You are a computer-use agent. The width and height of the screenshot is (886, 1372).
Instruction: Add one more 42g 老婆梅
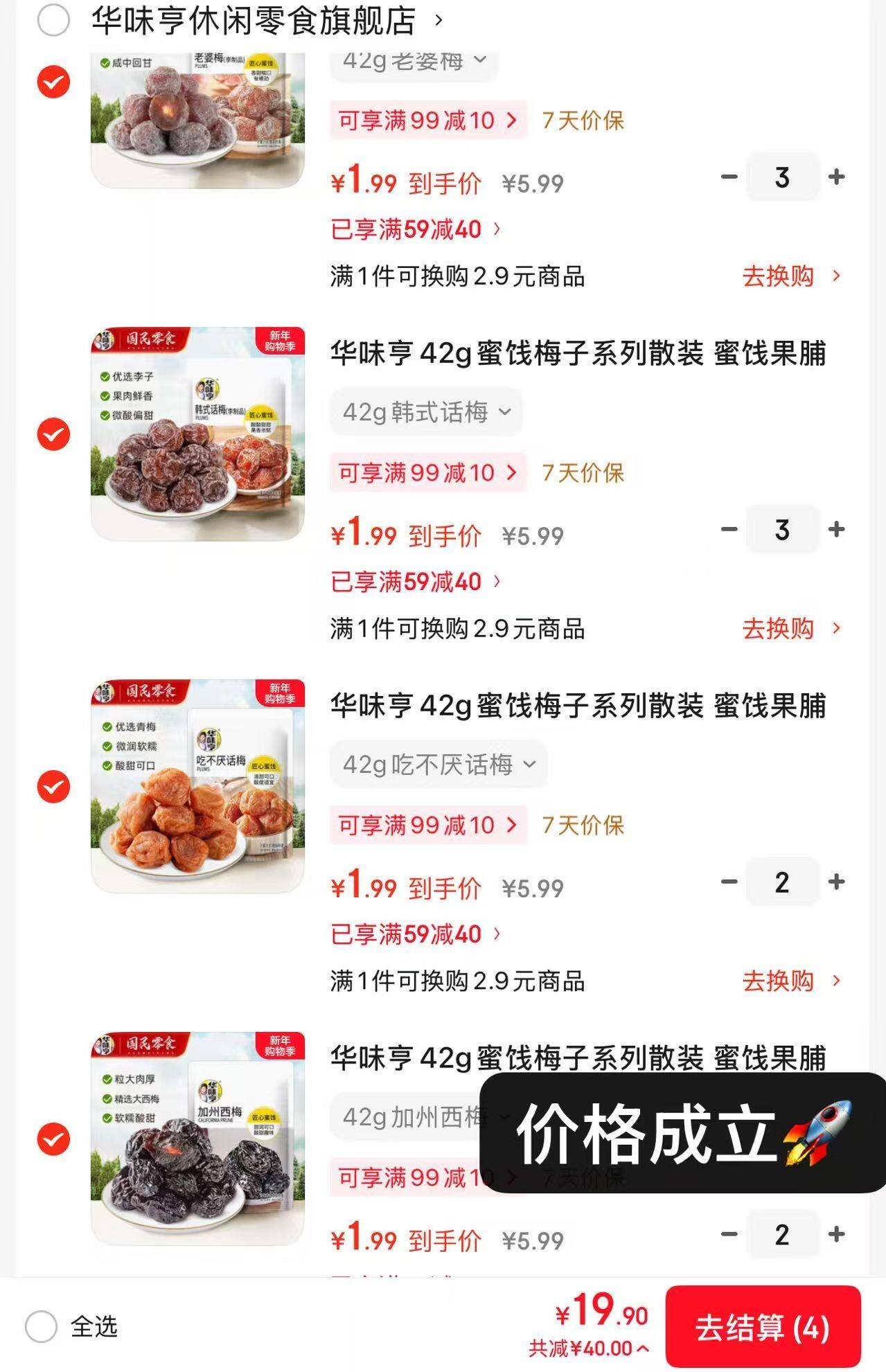[837, 177]
